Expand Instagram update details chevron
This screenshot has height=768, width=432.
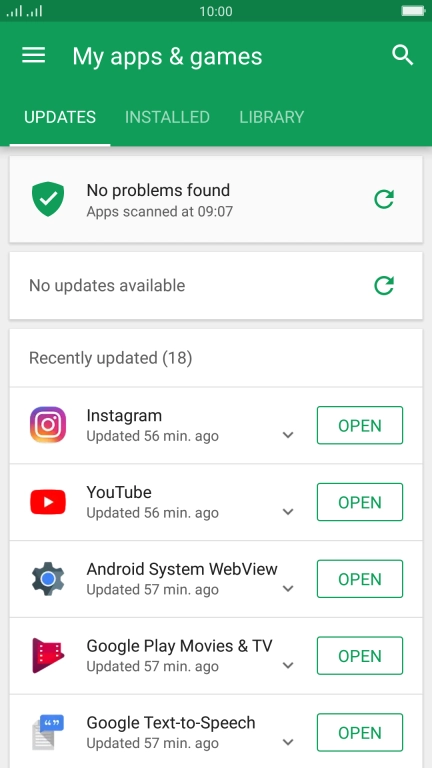click(x=288, y=435)
